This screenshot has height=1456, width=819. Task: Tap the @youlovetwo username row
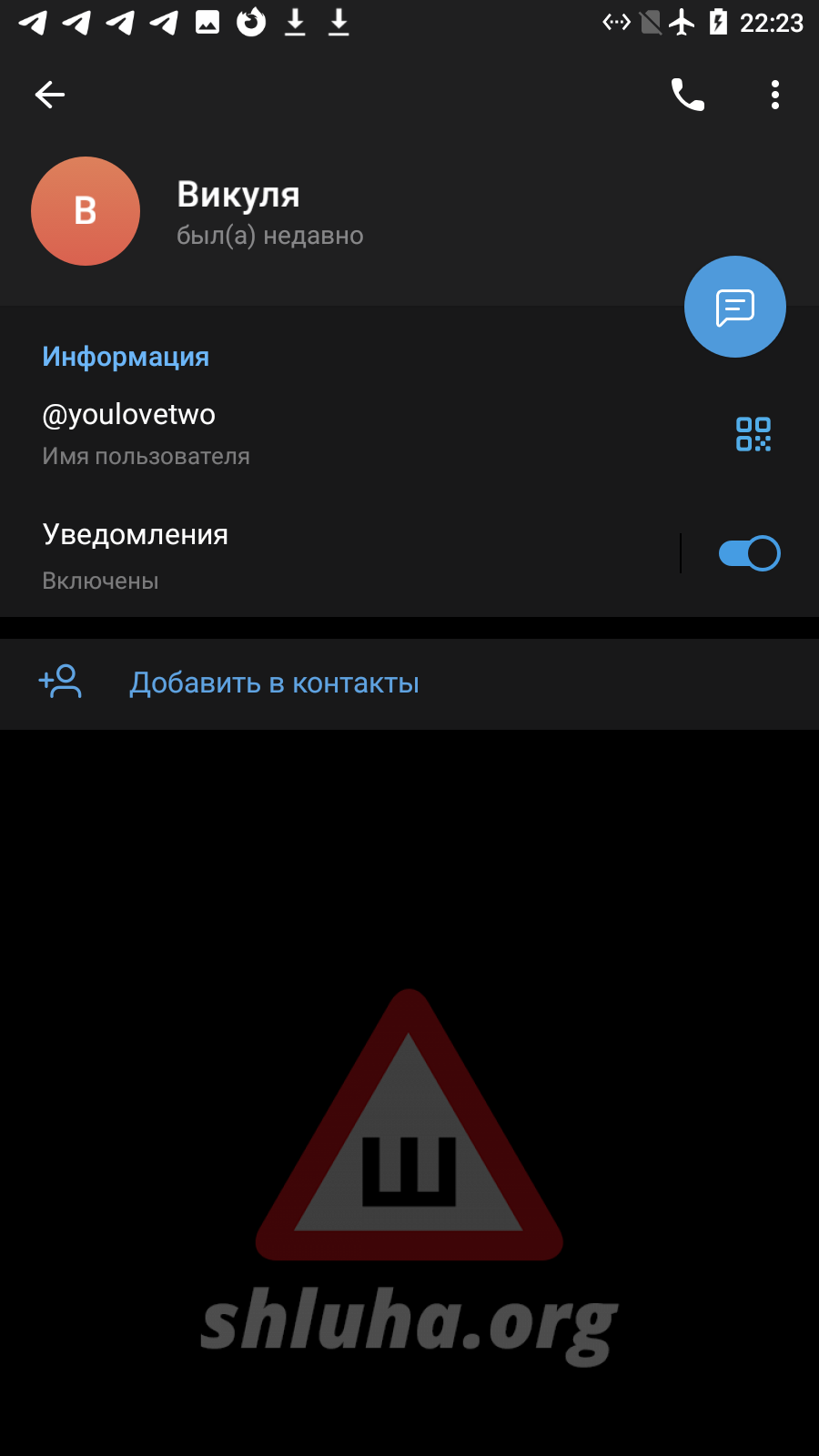tap(273, 434)
